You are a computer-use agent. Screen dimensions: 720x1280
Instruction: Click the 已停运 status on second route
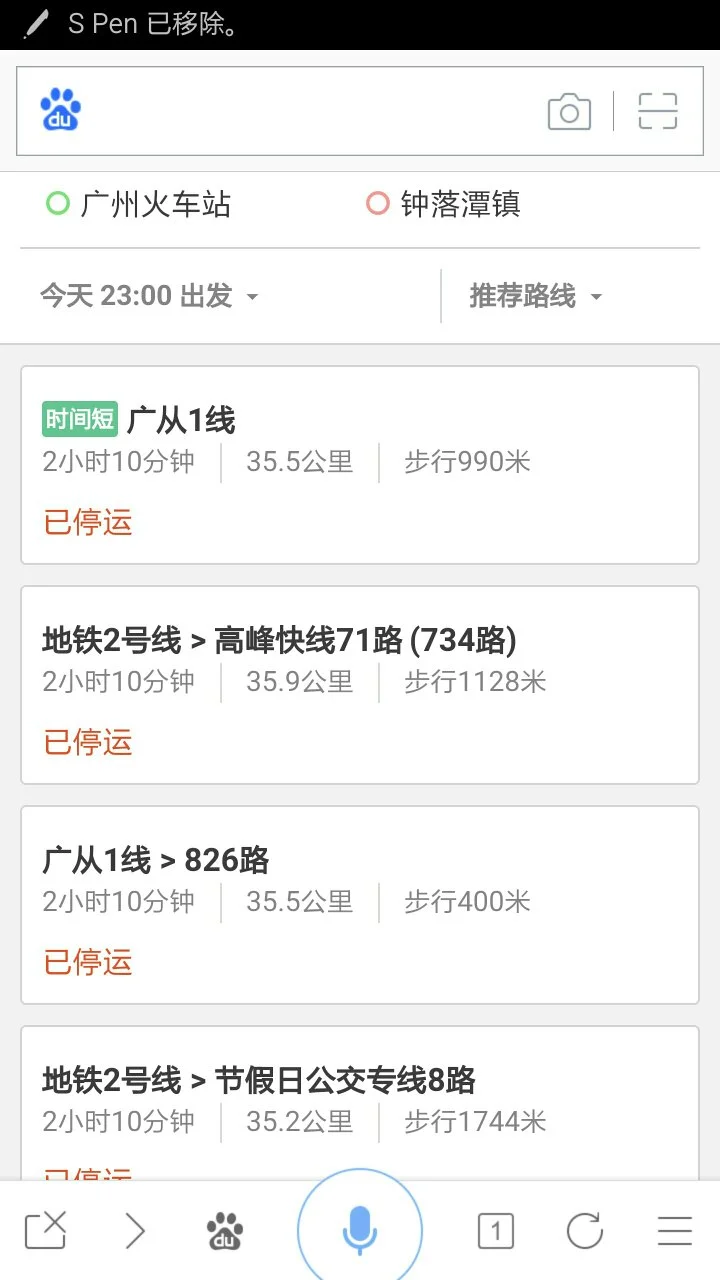click(86, 742)
